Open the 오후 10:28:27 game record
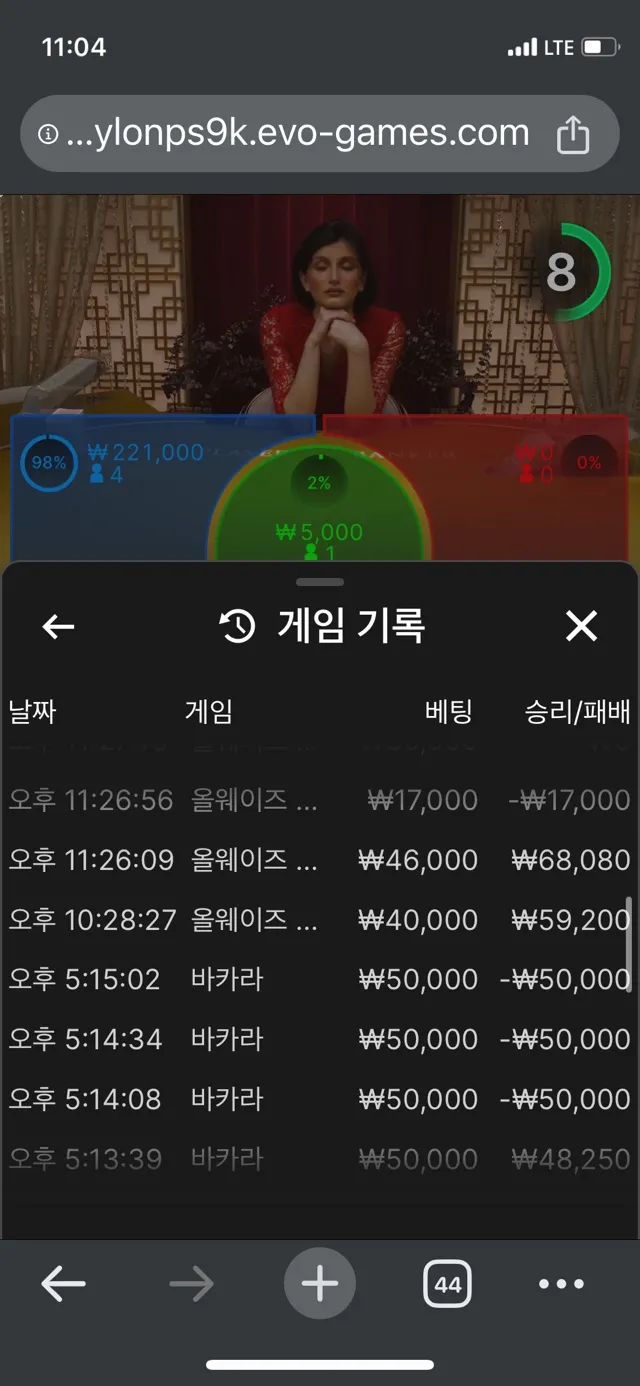Screen dimensions: 640x1386 point(320,920)
